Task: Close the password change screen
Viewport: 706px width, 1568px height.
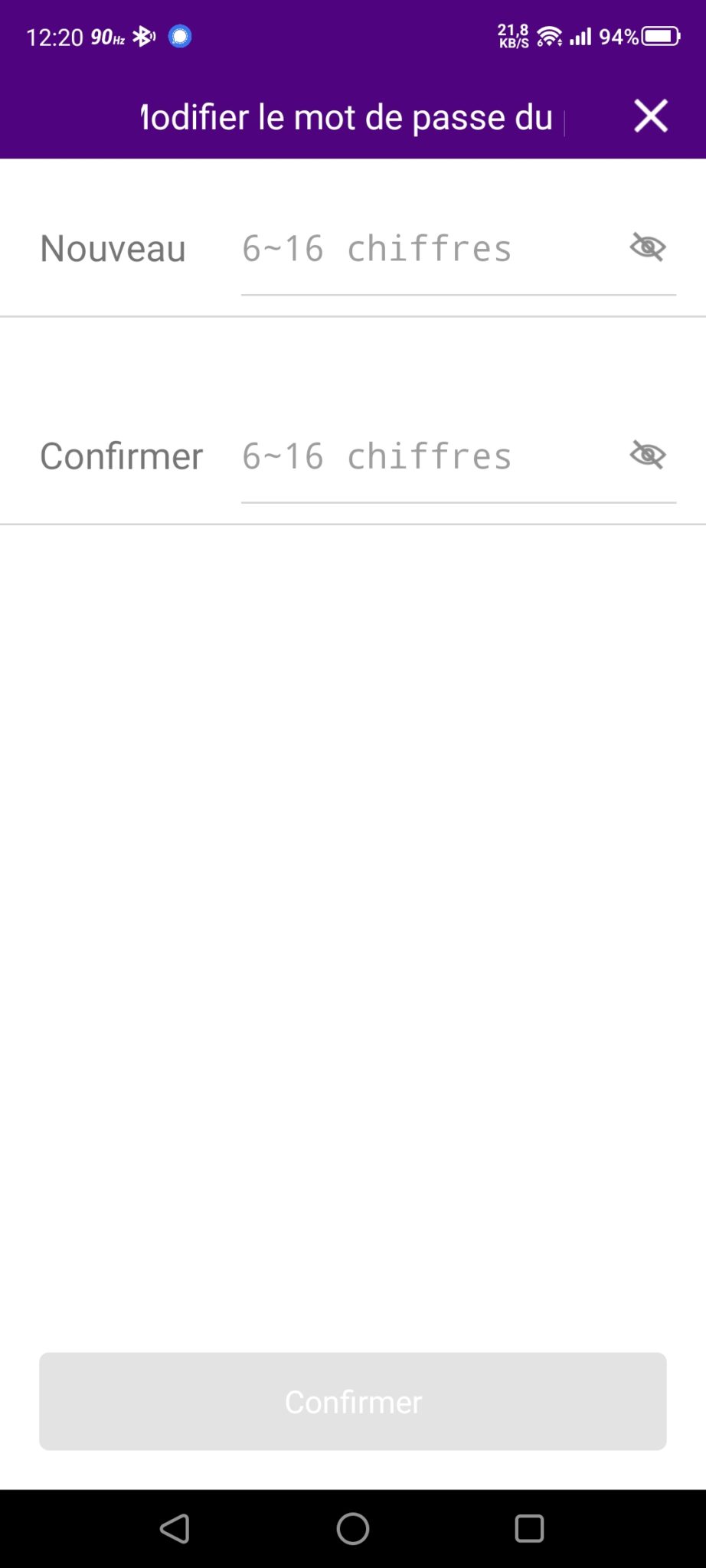Action: (650, 116)
